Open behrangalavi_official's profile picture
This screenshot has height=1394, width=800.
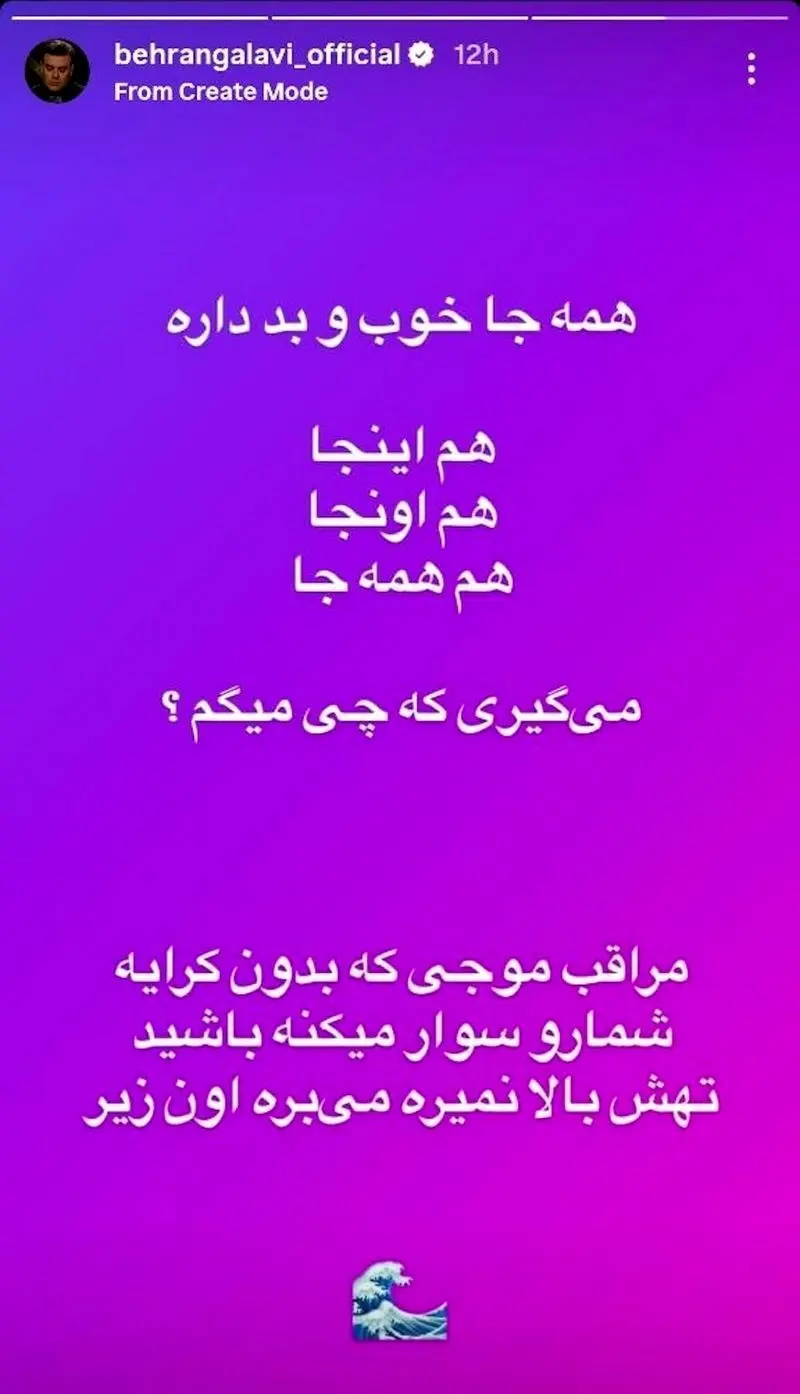pyautogui.click(x=57, y=71)
